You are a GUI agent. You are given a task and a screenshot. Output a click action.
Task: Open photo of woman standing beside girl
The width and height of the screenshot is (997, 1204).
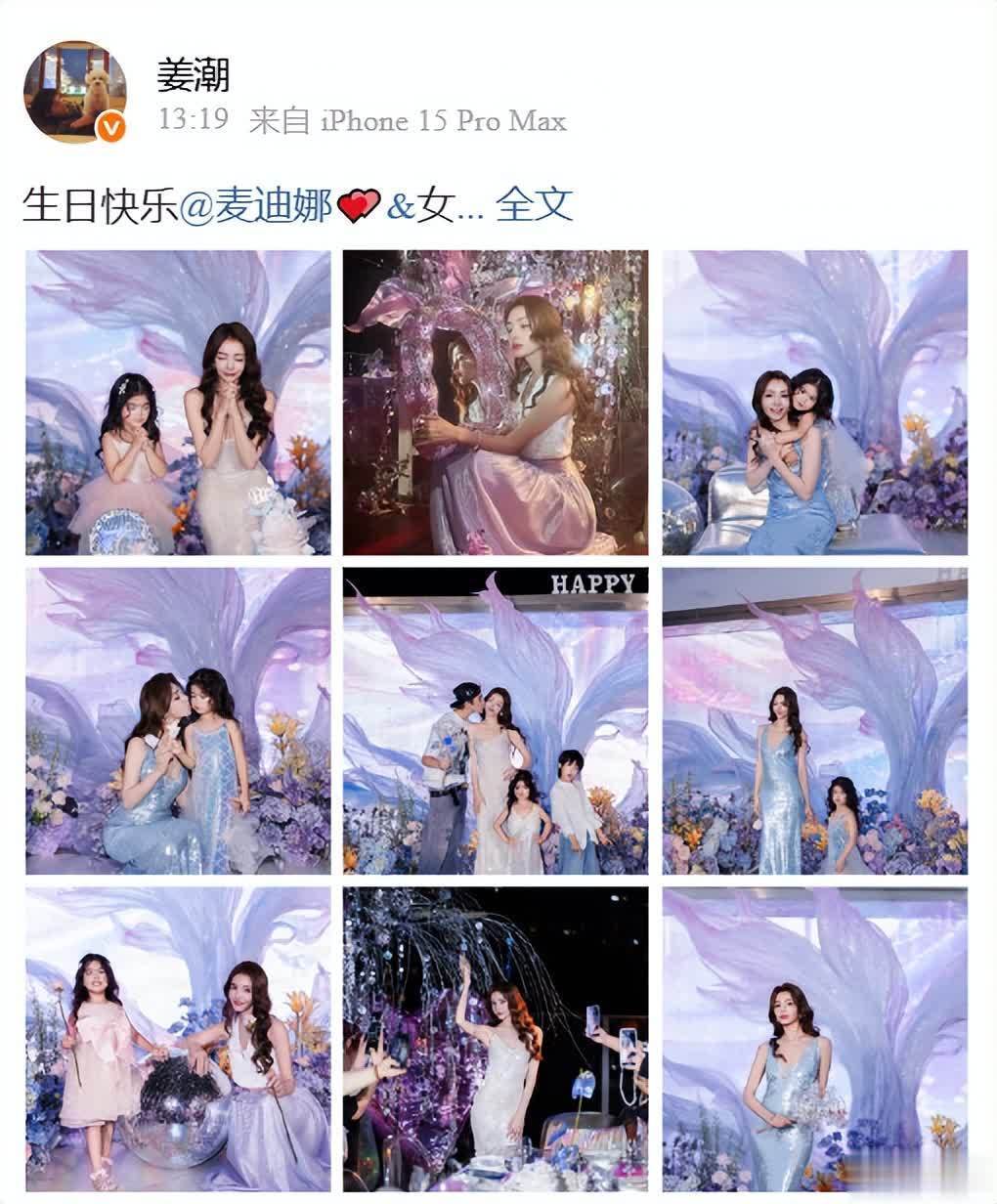click(815, 721)
